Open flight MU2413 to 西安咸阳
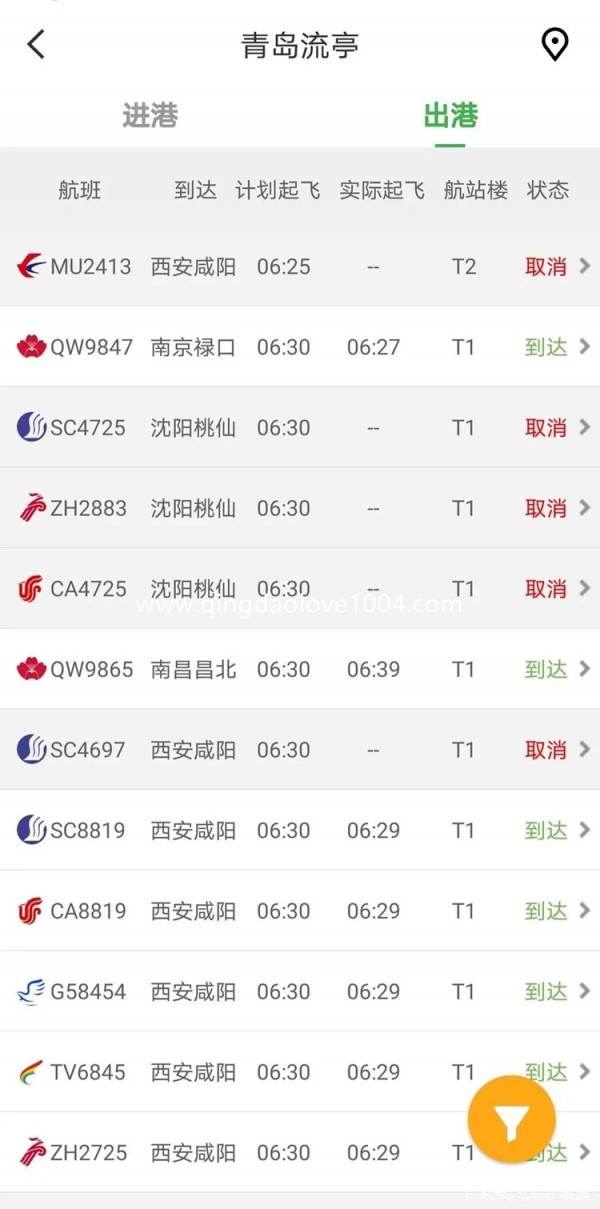The image size is (600, 1209). (x=300, y=267)
